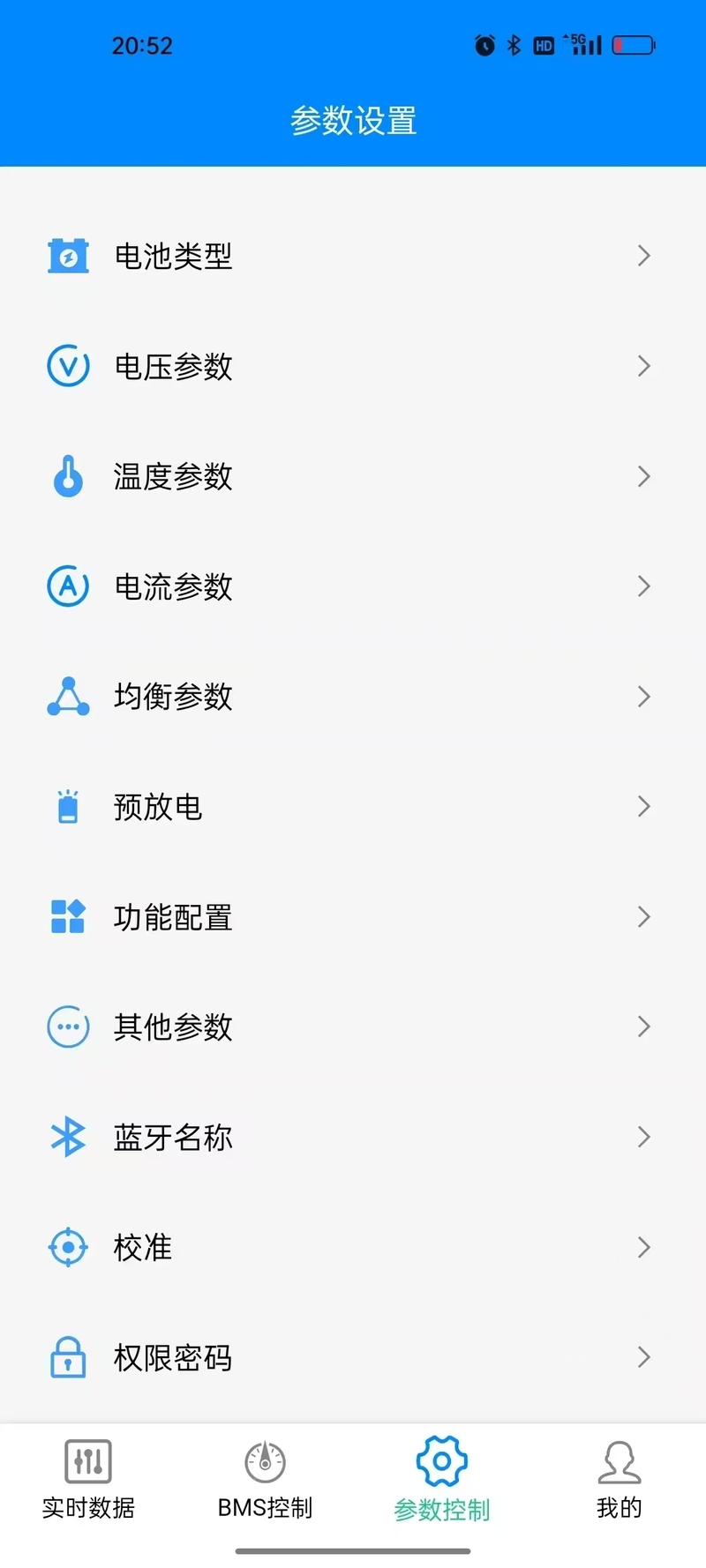Open the 预放电 pre-discharge settings

159,807
